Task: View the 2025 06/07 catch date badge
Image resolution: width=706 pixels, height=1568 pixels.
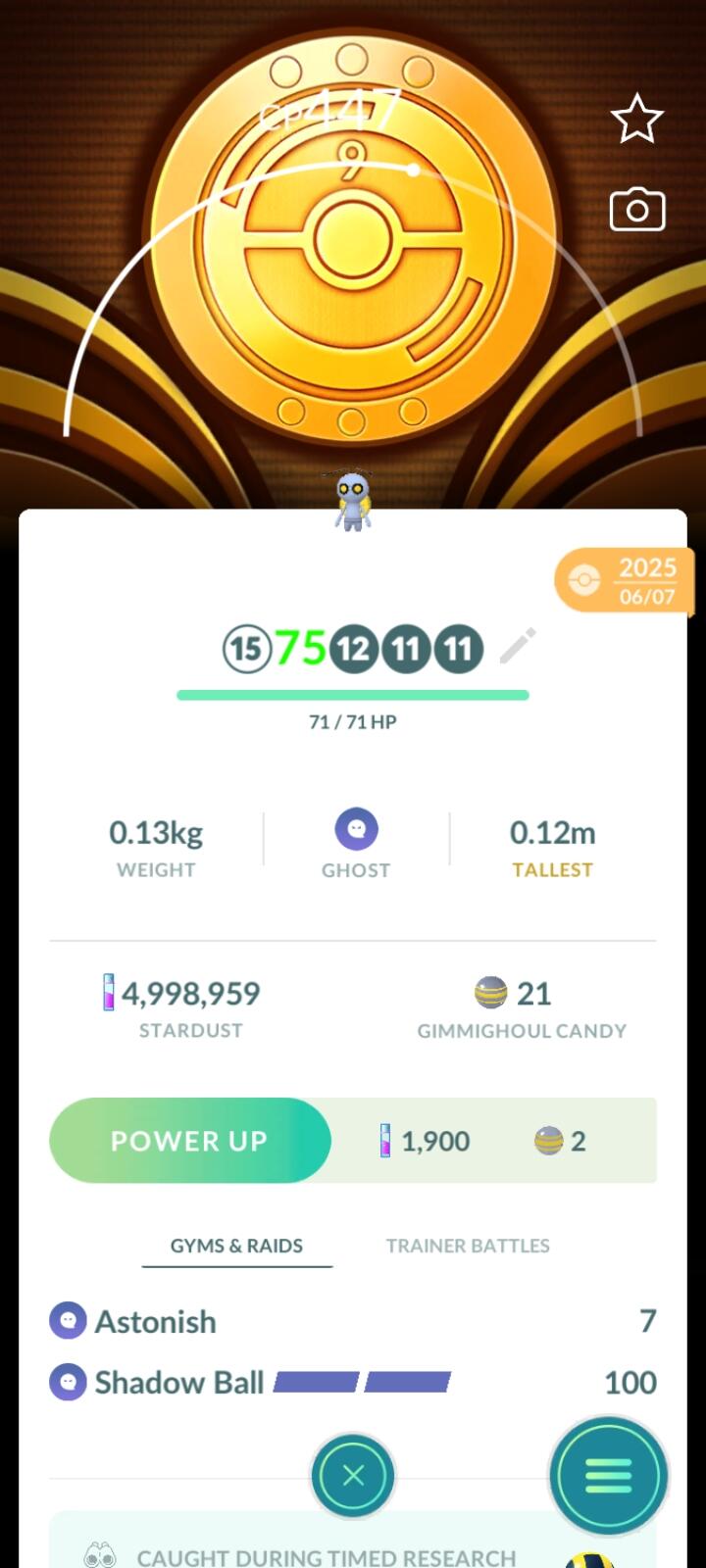Action: (624, 581)
